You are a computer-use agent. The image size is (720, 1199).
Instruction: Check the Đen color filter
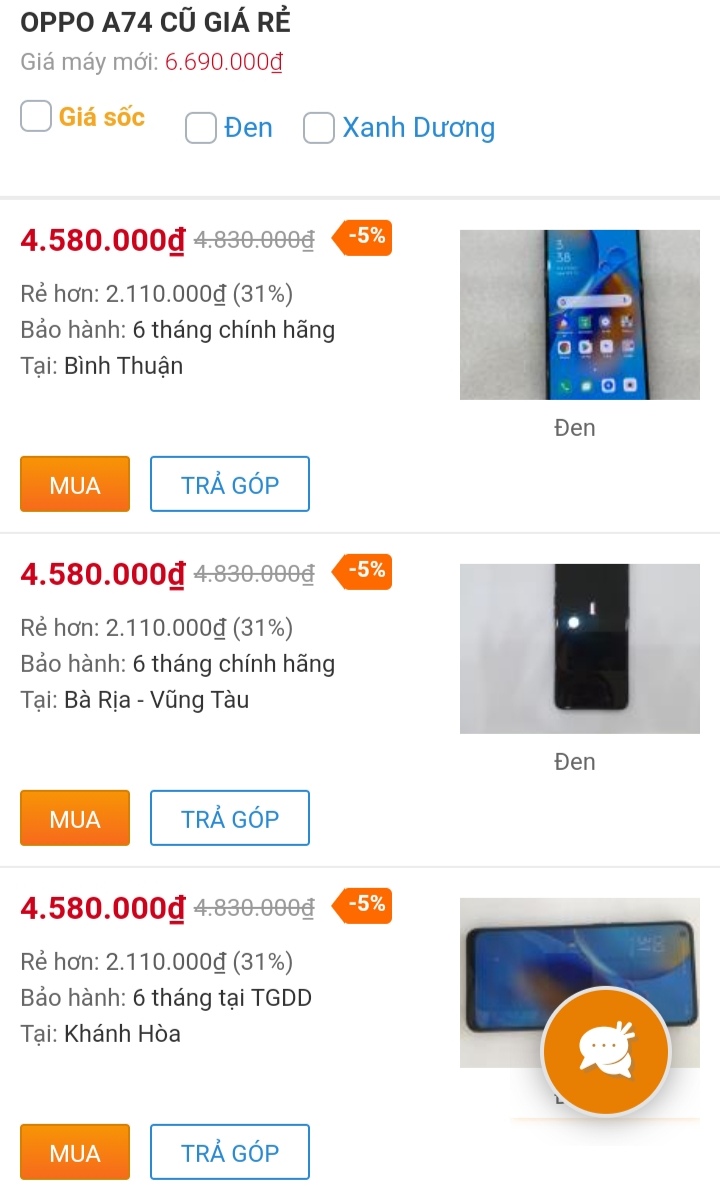point(200,128)
